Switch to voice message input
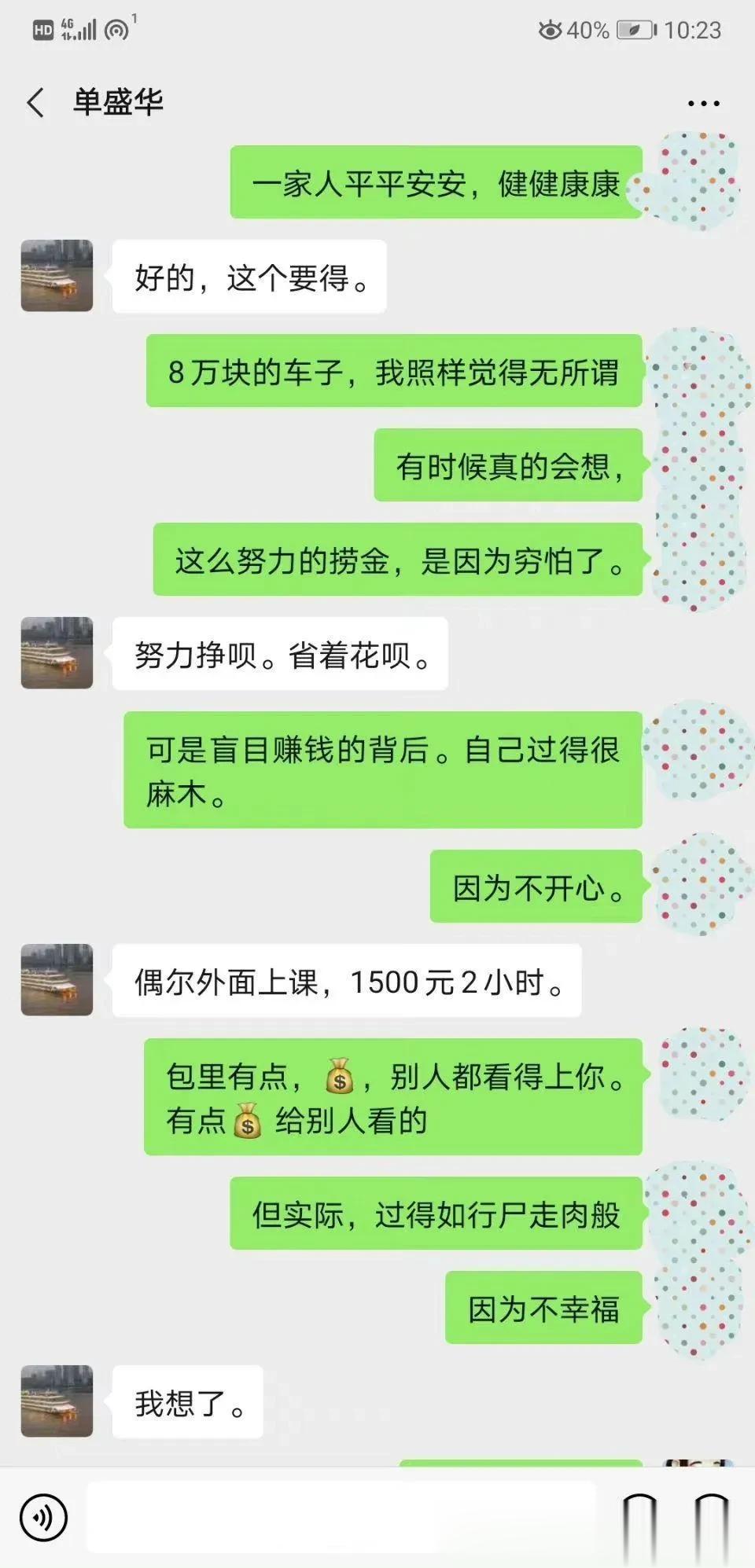The width and height of the screenshot is (755, 1568). (x=43, y=1517)
